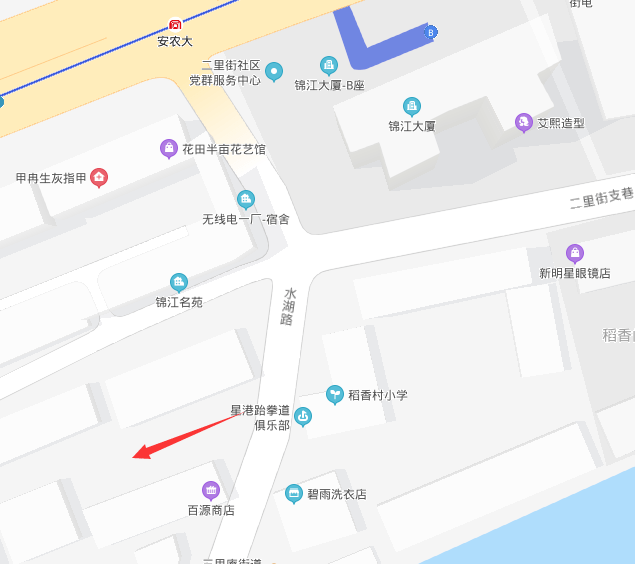The width and height of the screenshot is (635, 564).
Task: Tap the 花田半亩花艺馆 shop marker
Action: [x=169, y=149]
